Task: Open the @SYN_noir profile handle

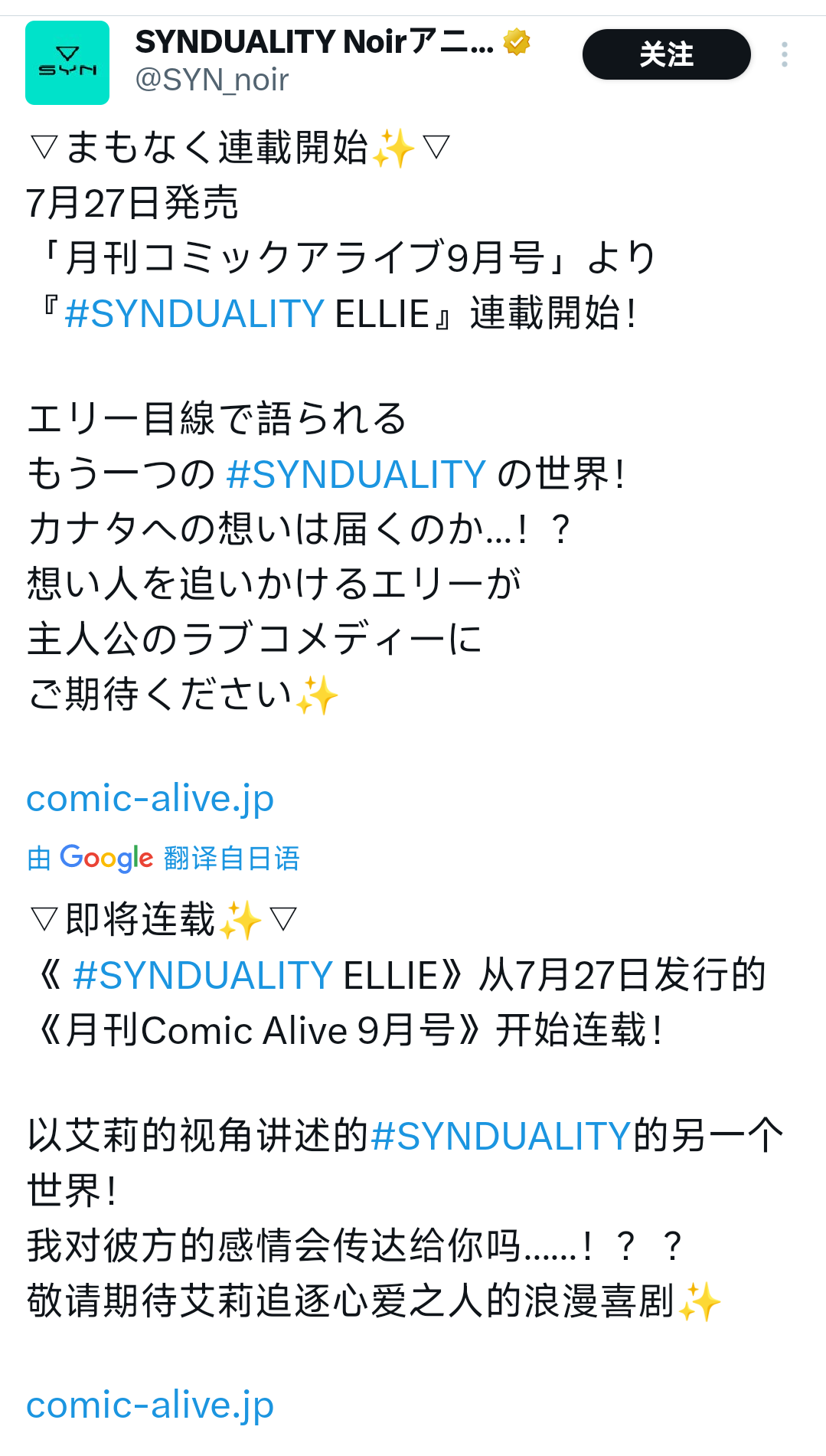Action: click(x=211, y=79)
